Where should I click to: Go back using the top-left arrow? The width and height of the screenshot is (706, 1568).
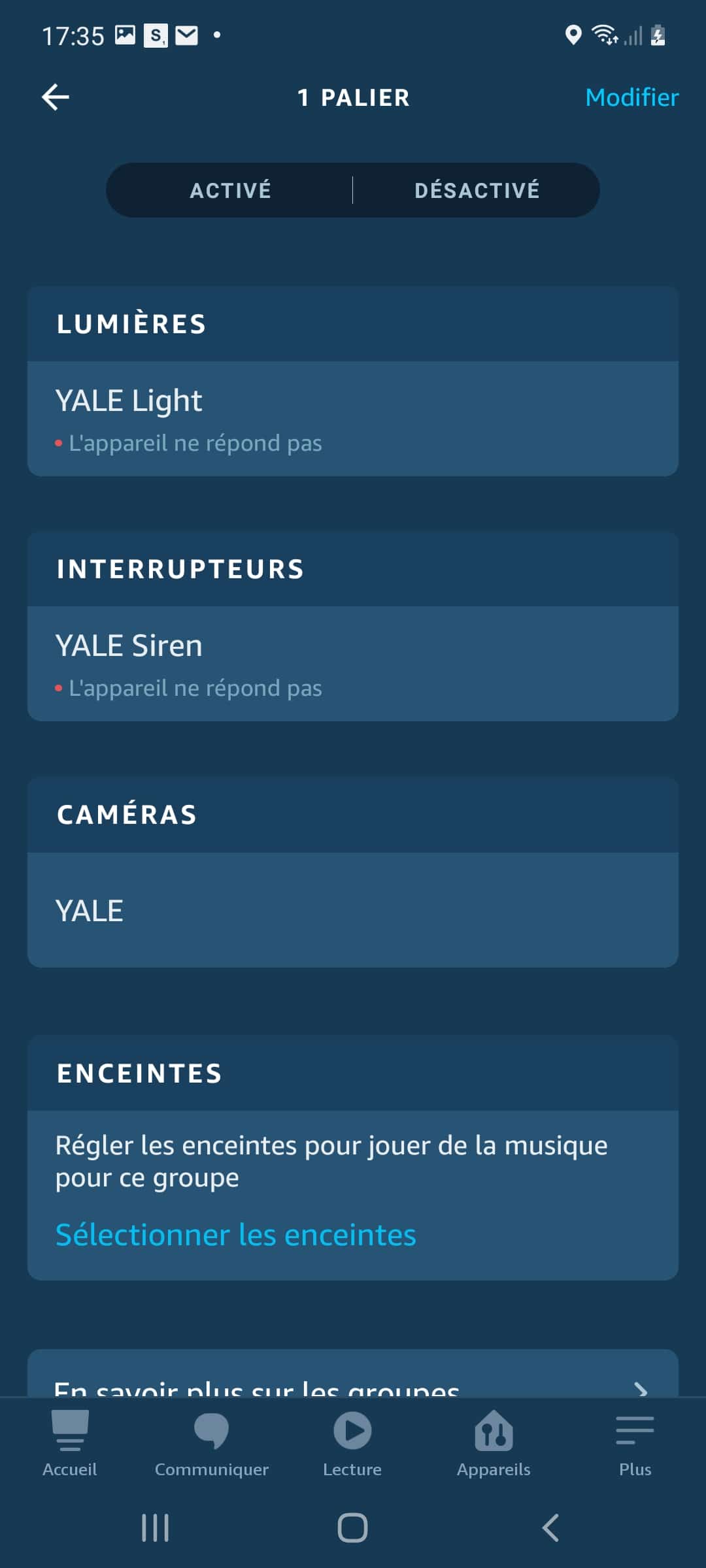tap(56, 97)
